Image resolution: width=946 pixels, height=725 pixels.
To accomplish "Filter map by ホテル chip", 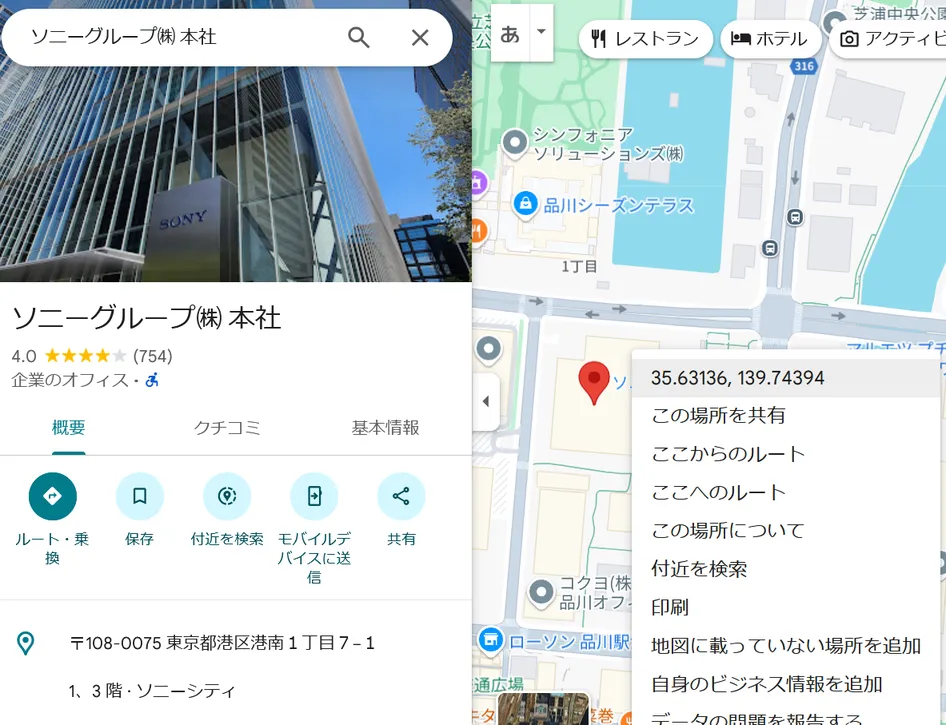I will (770, 39).
